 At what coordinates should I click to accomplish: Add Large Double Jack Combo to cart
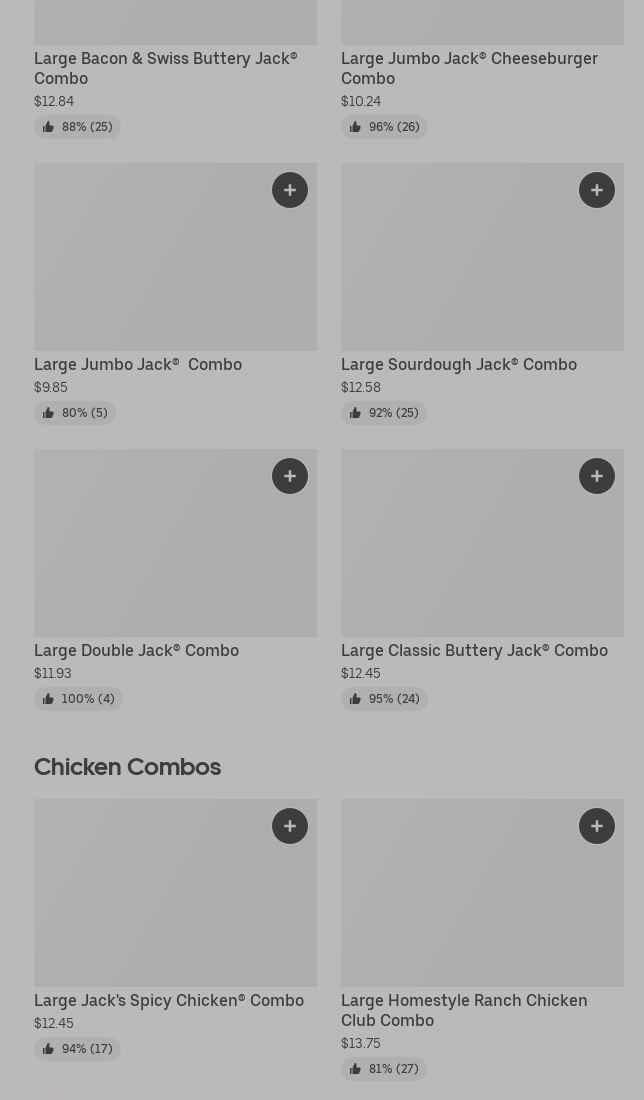click(290, 476)
